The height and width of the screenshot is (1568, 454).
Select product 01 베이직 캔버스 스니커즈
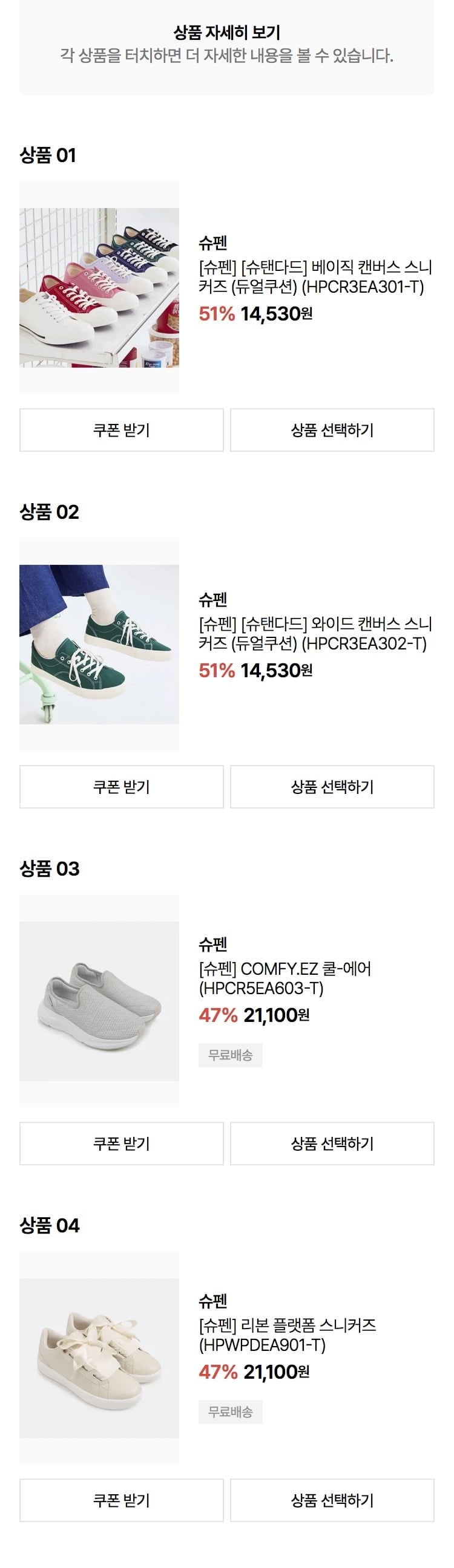332,430
